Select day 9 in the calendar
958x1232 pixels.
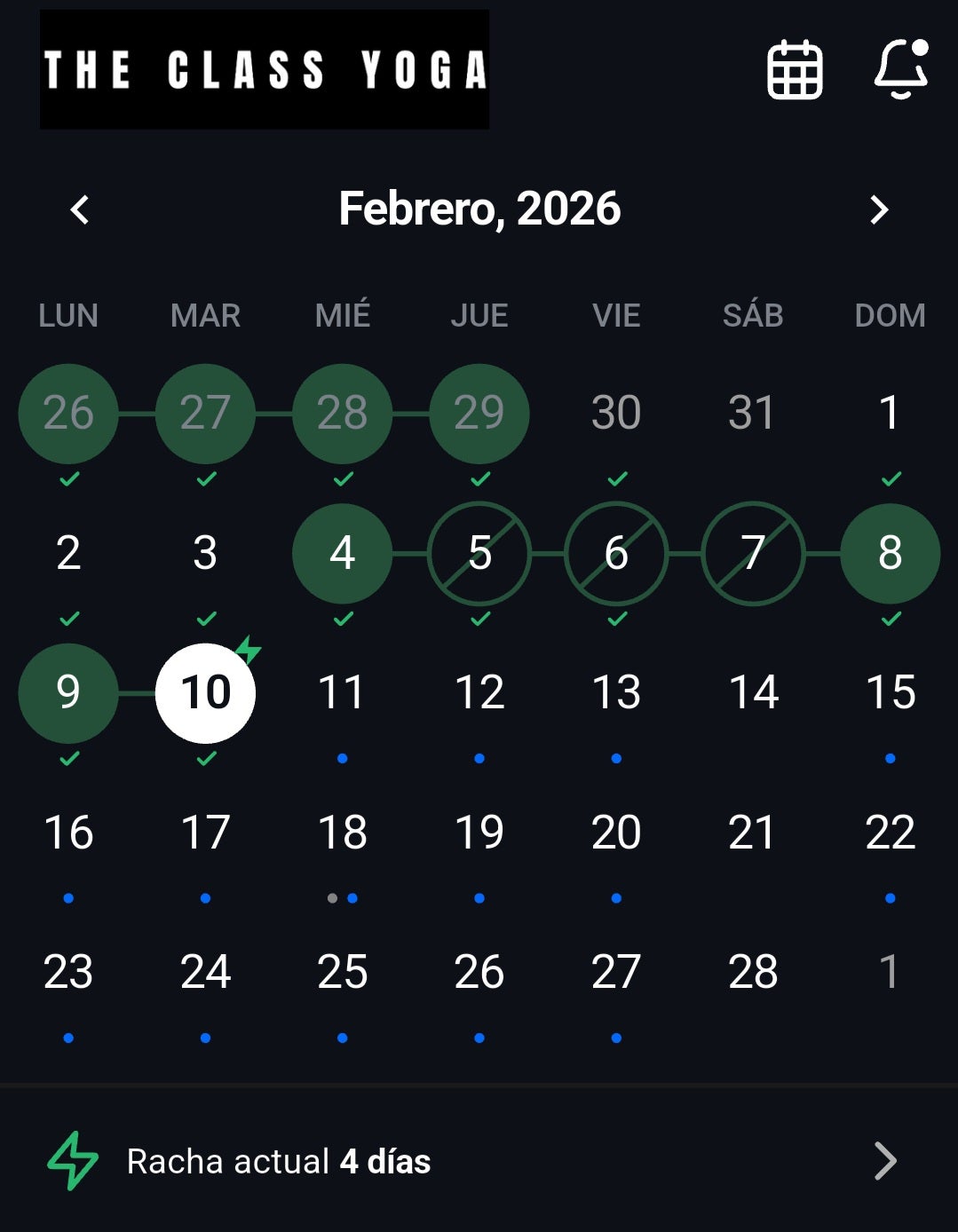click(68, 693)
